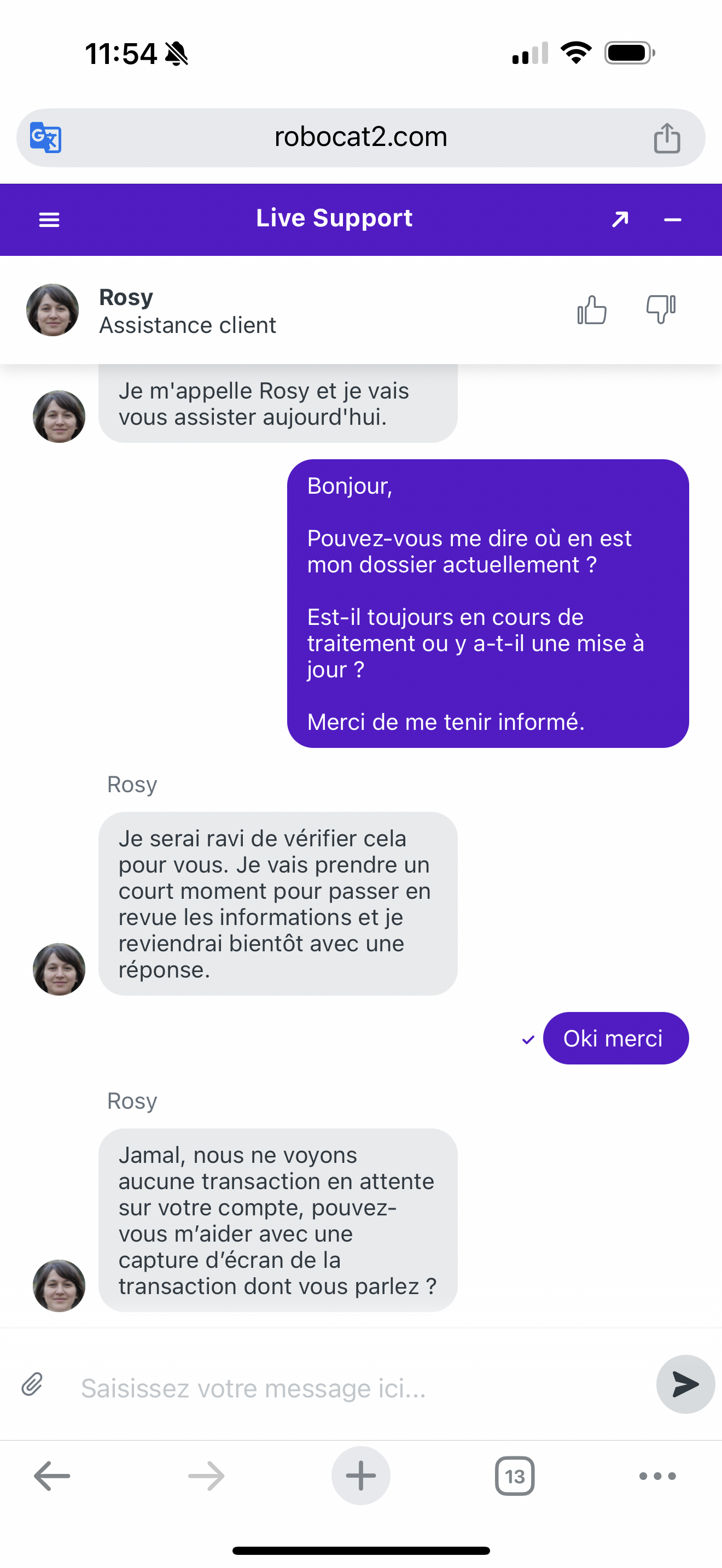This screenshot has height=1568, width=722.
Task: Minimize the Live Support chat
Action: point(672,220)
